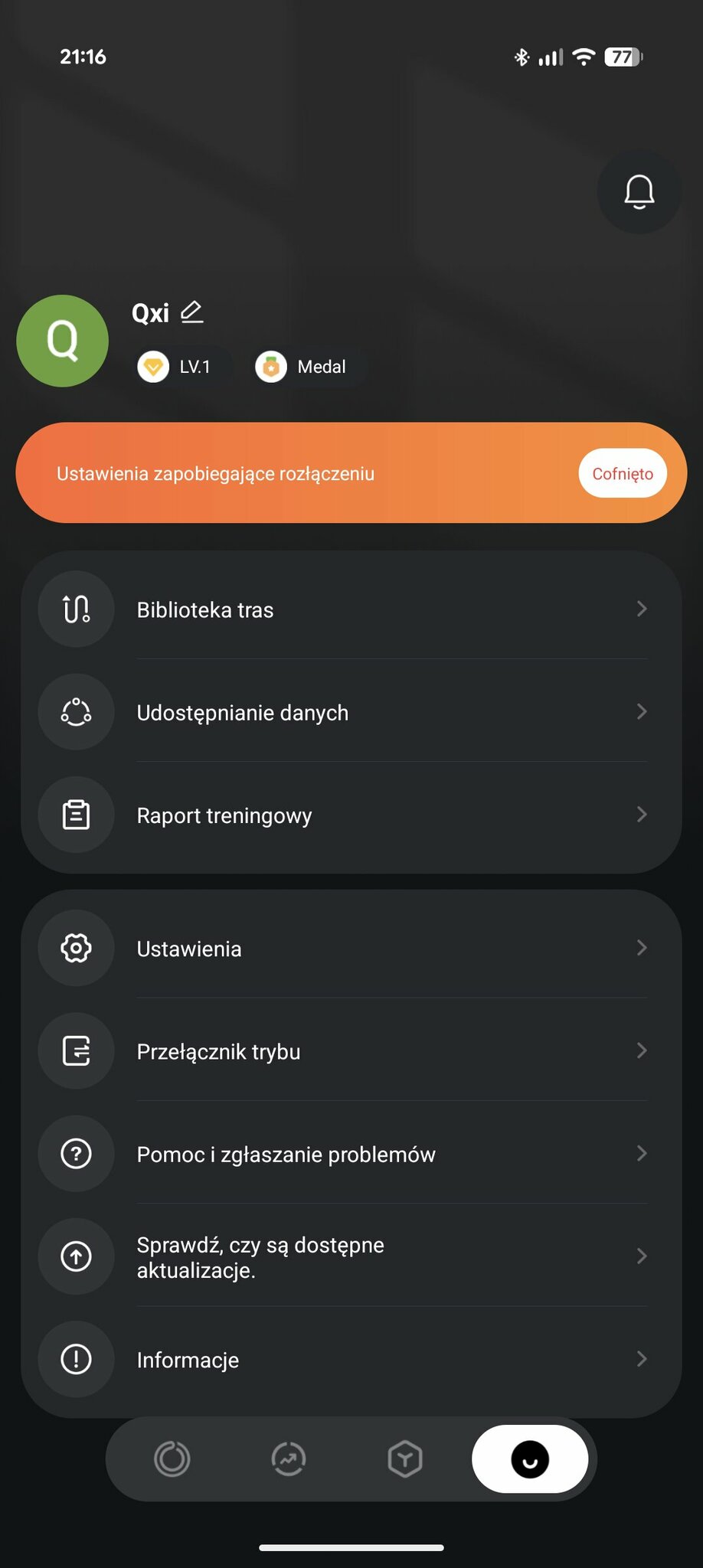Switch to the first circular ring tab
Image resolution: width=703 pixels, height=1568 pixels.
pyautogui.click(x=172, y=1459)
